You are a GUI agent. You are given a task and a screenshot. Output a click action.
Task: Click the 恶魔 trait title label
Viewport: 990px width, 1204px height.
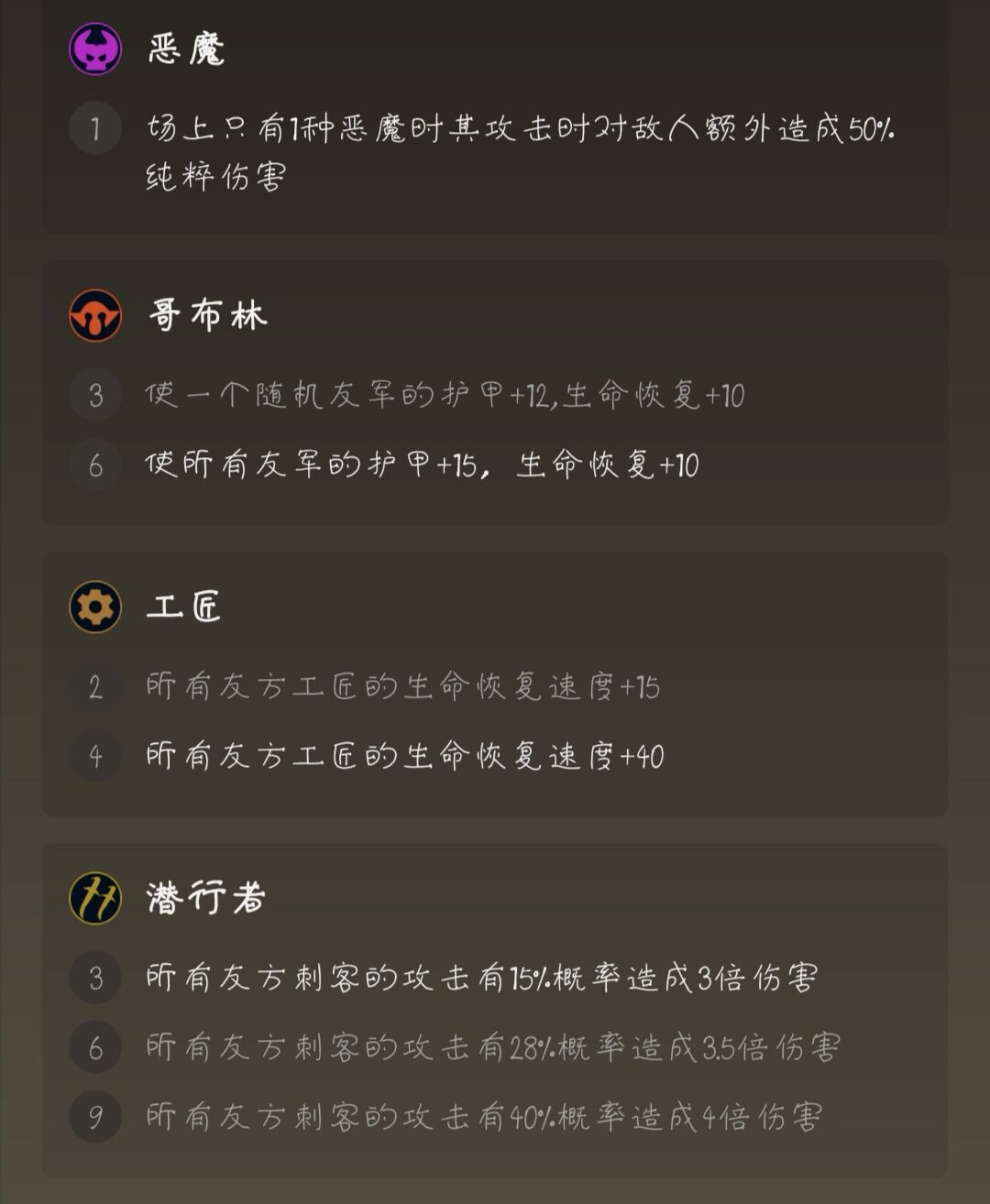coord(183,49)
